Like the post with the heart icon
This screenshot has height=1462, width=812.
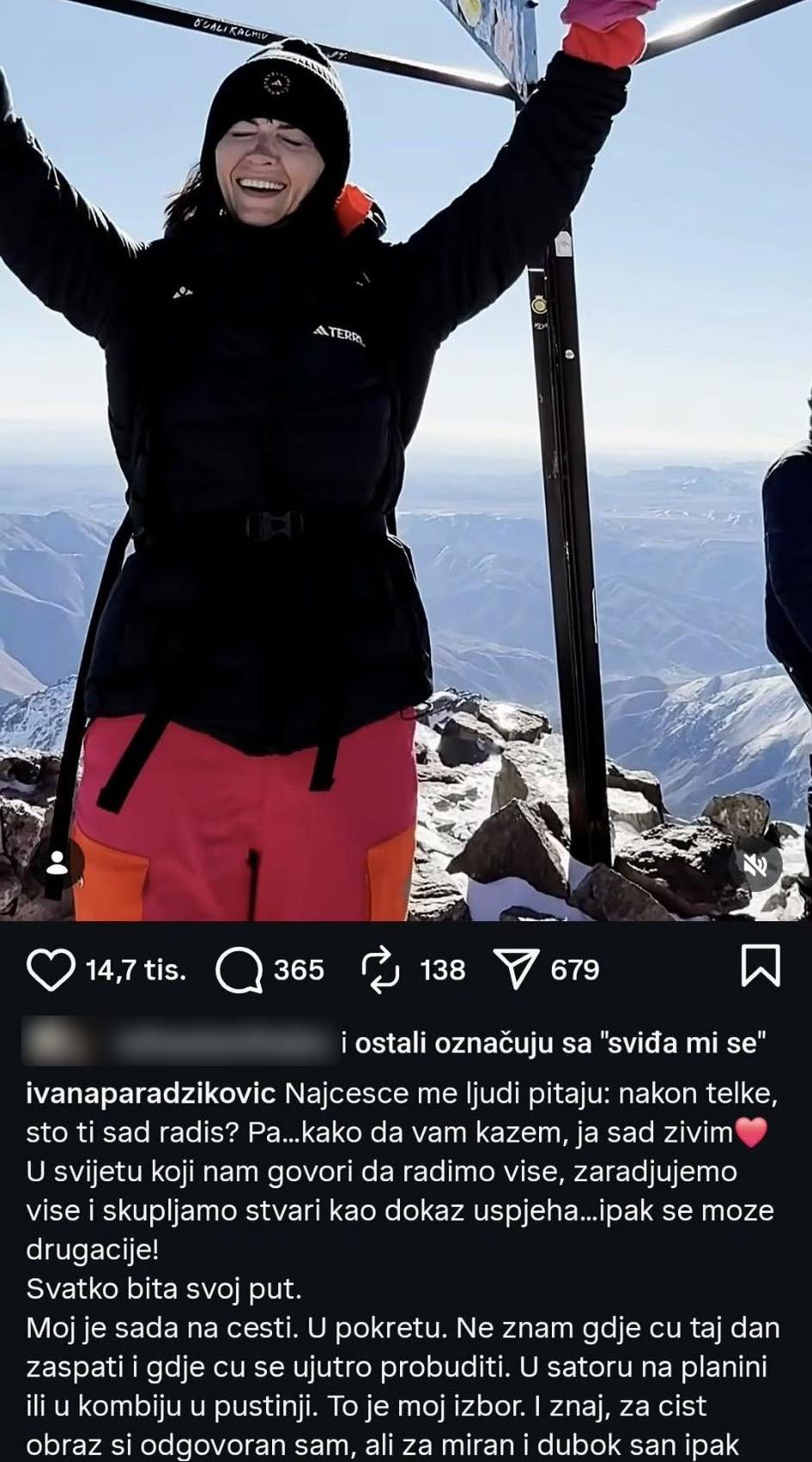click(x=51, y=969)
